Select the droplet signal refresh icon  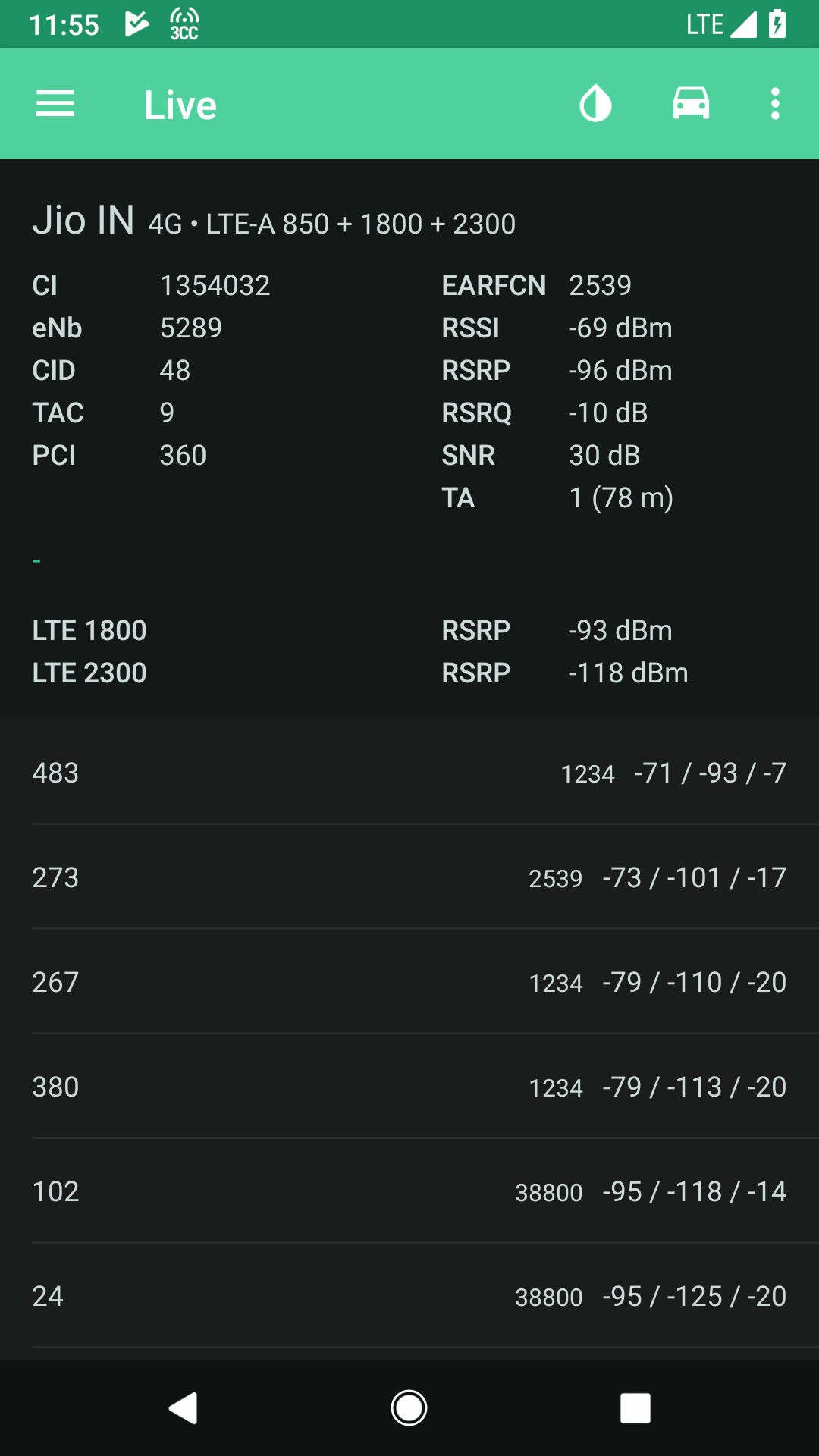[x=596, y=104]
